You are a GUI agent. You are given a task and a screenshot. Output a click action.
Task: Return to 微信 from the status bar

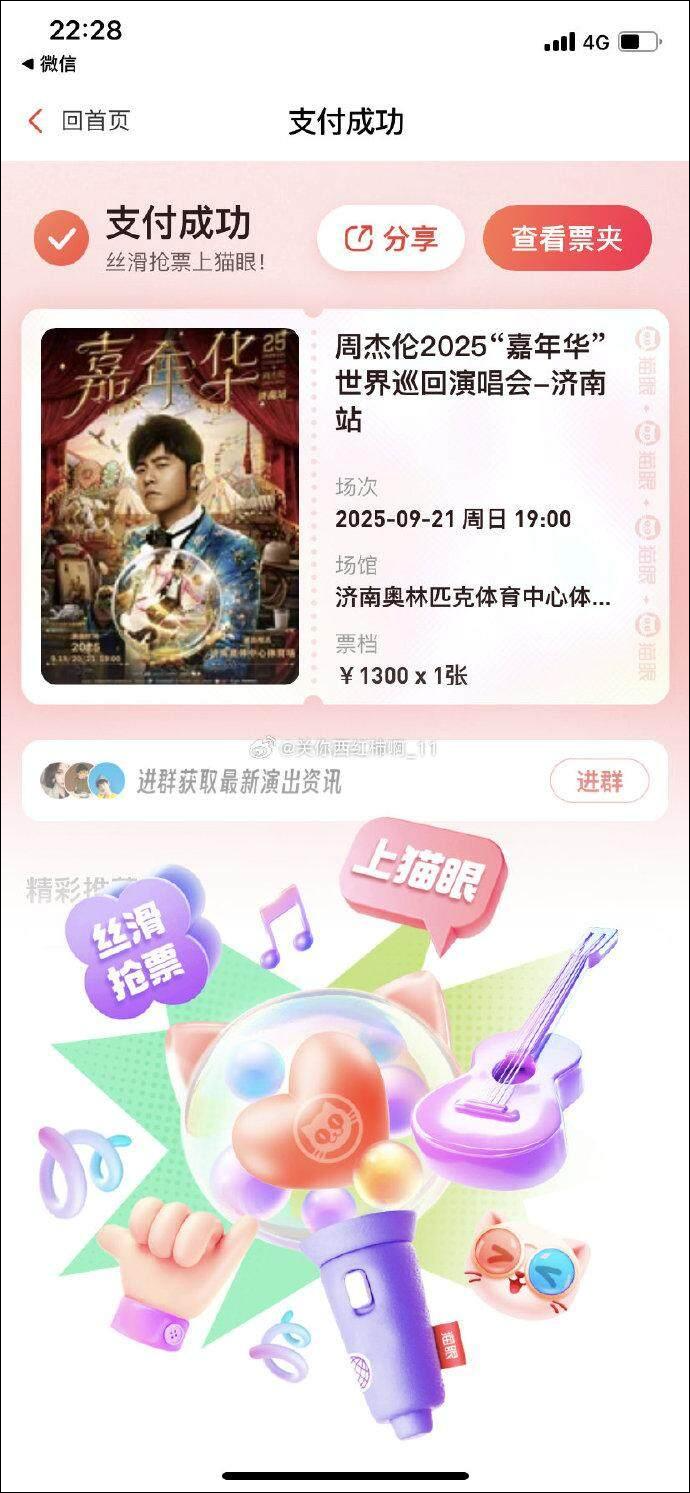click(x=49, y=64)
